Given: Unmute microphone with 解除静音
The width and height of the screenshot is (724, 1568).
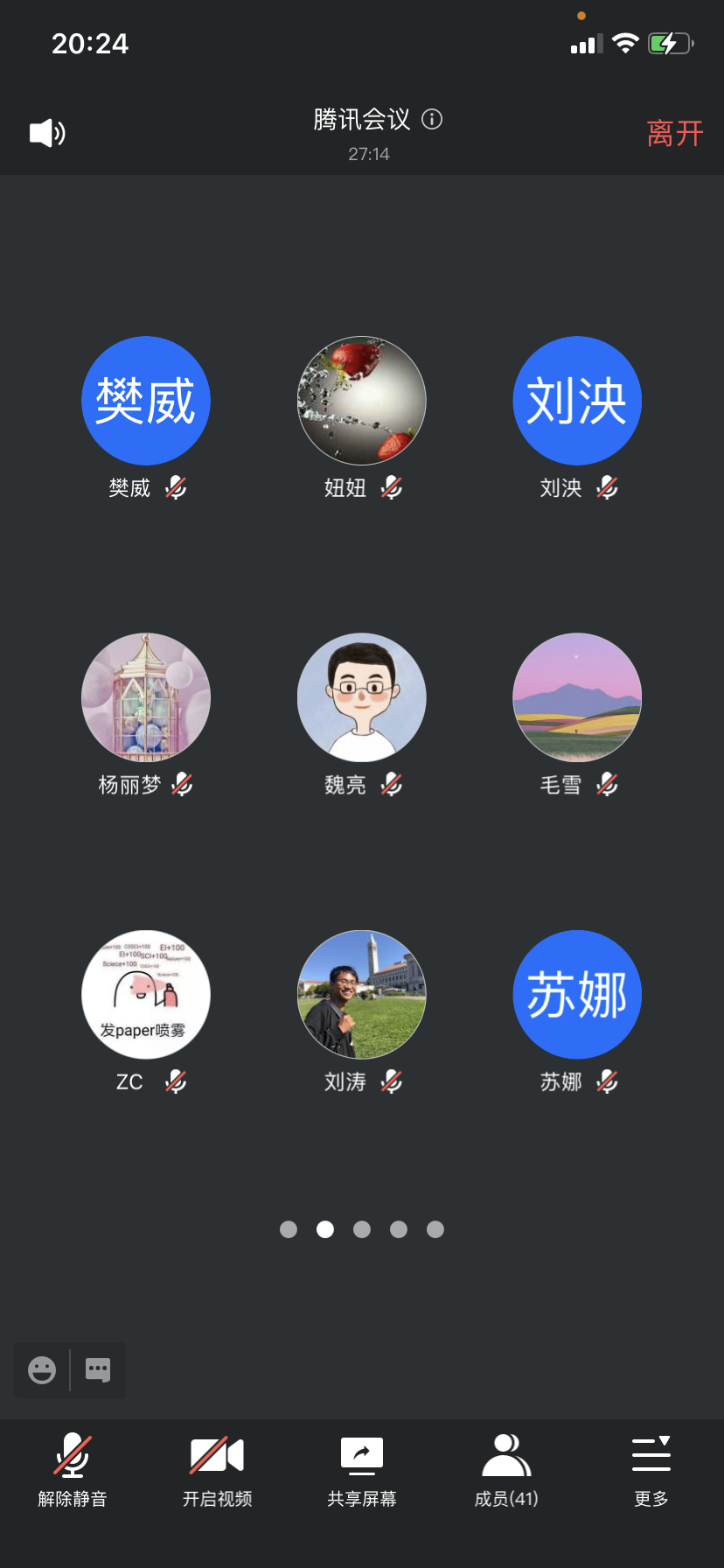Looking at the screenshot, I should 73,1470.
